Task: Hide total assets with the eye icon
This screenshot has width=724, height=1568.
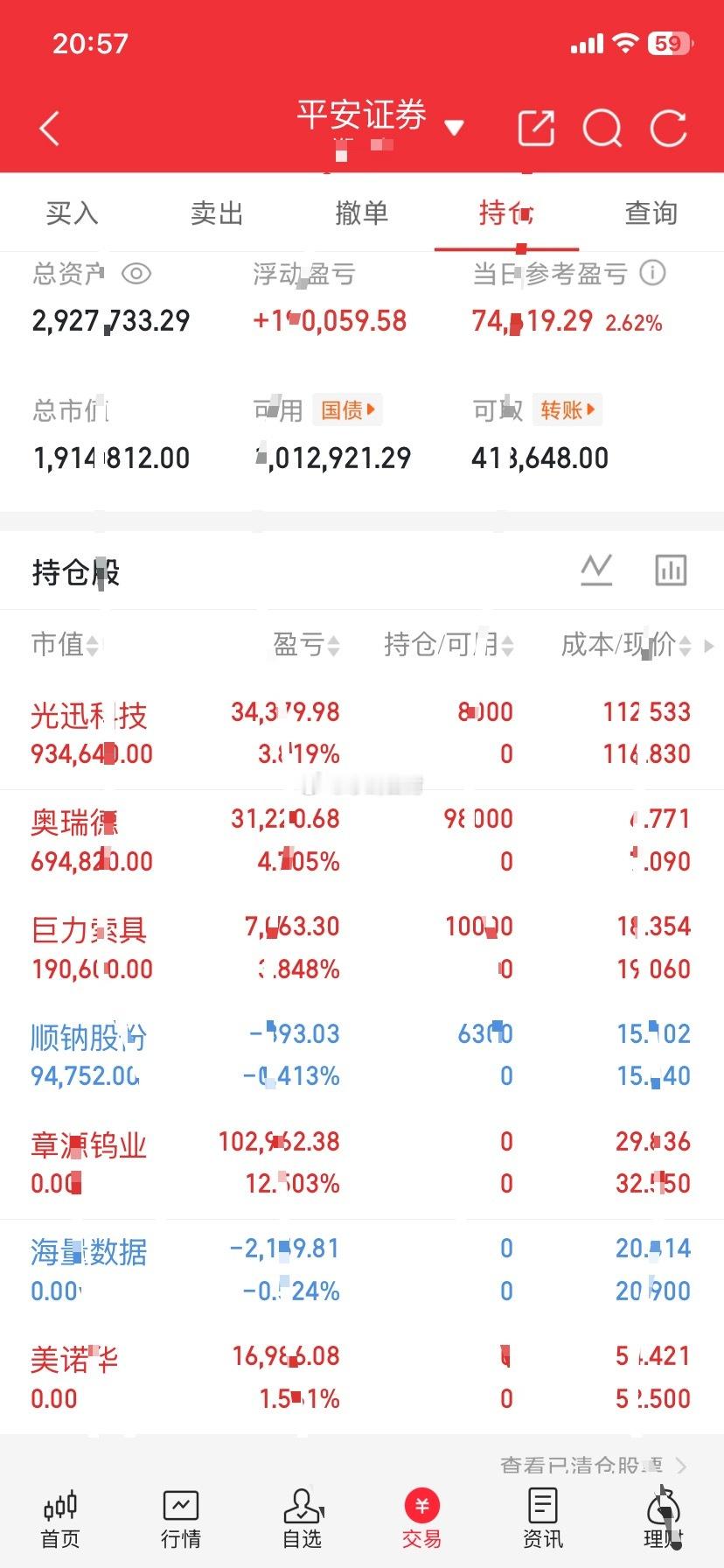Action: pos(136,274)
